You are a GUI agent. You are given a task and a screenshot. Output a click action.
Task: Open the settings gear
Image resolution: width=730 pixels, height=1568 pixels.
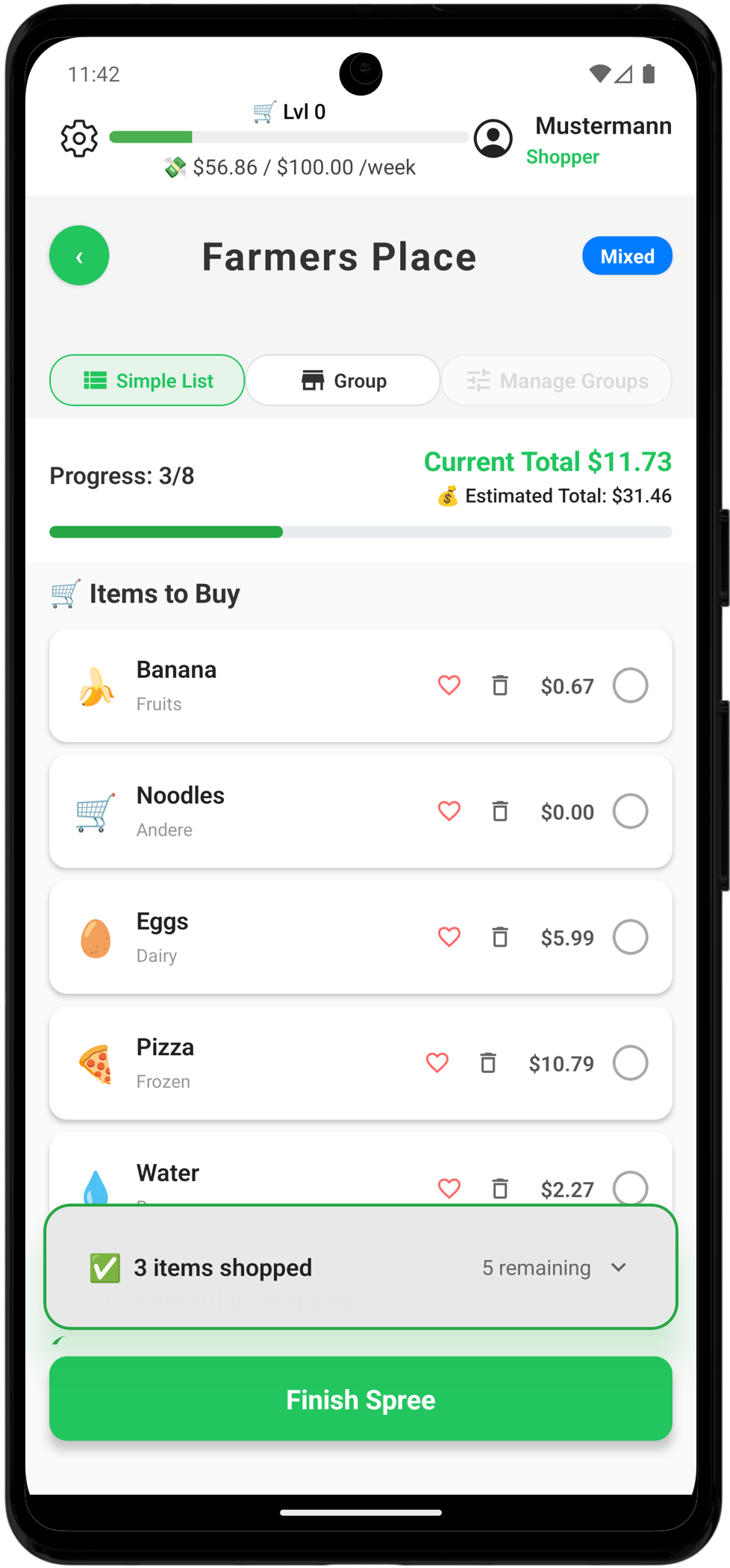click(79, 138)
